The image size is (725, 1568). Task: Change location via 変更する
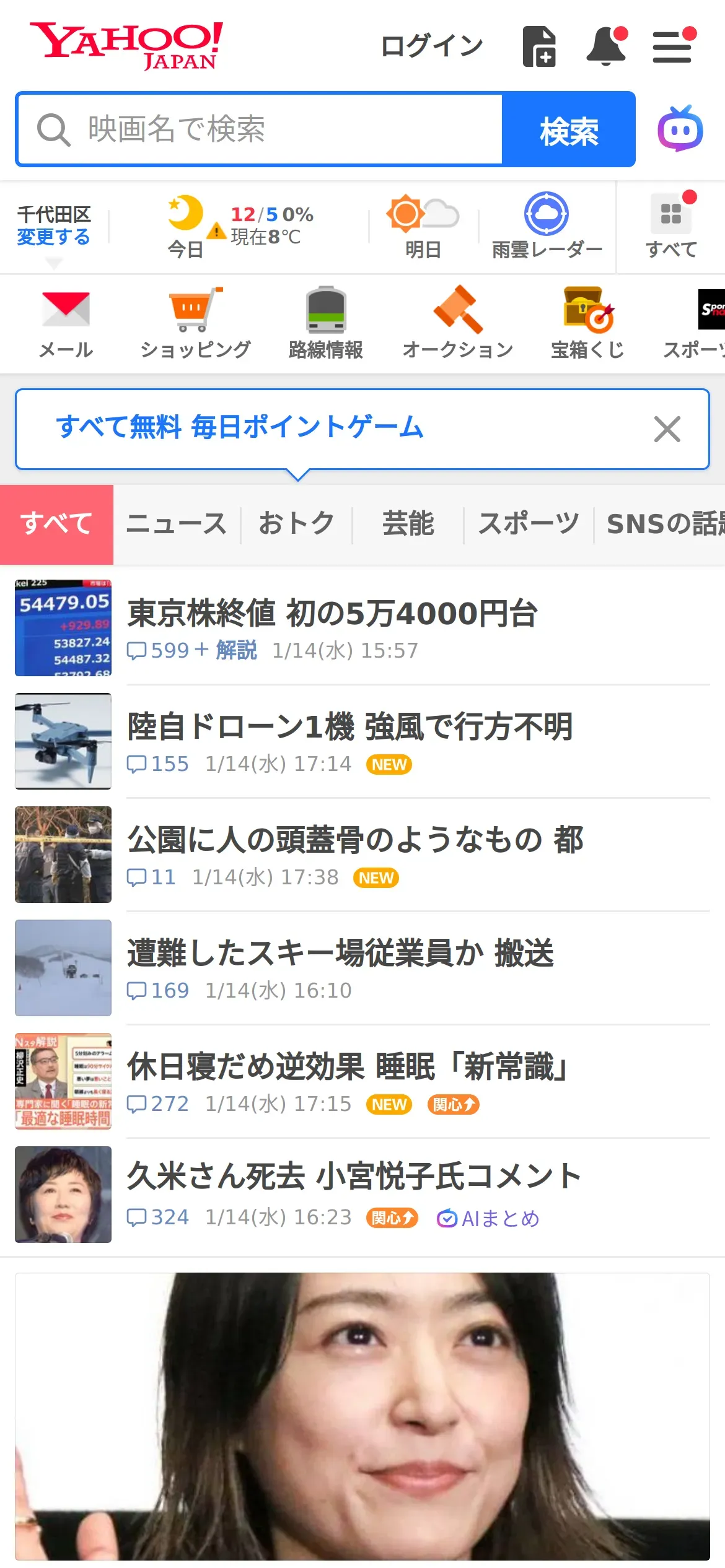point(53,237)
